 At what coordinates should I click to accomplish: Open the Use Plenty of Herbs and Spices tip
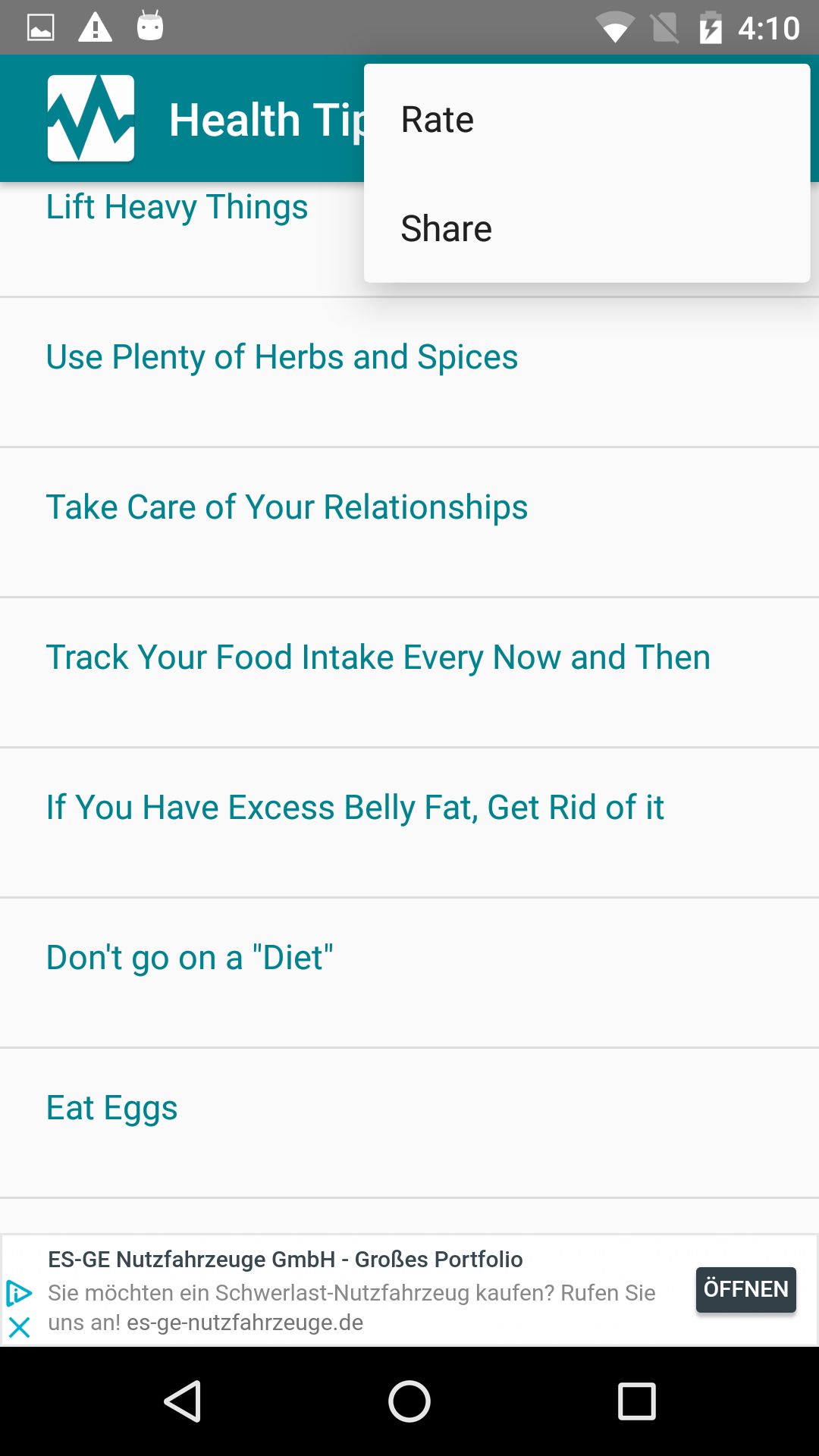(x=282, y=357)
